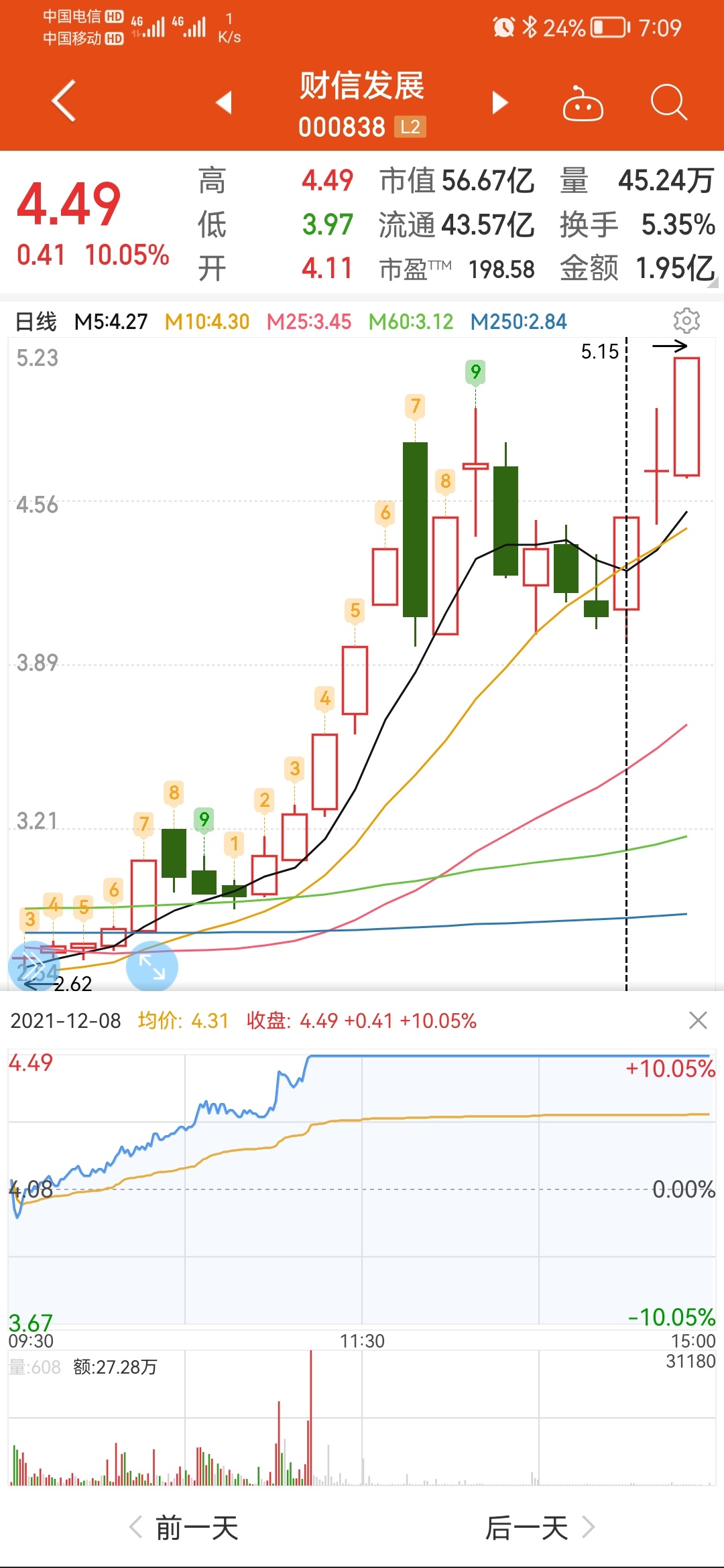Tap the 日线 period selector

pyautogui.click(x=36, y=322)
